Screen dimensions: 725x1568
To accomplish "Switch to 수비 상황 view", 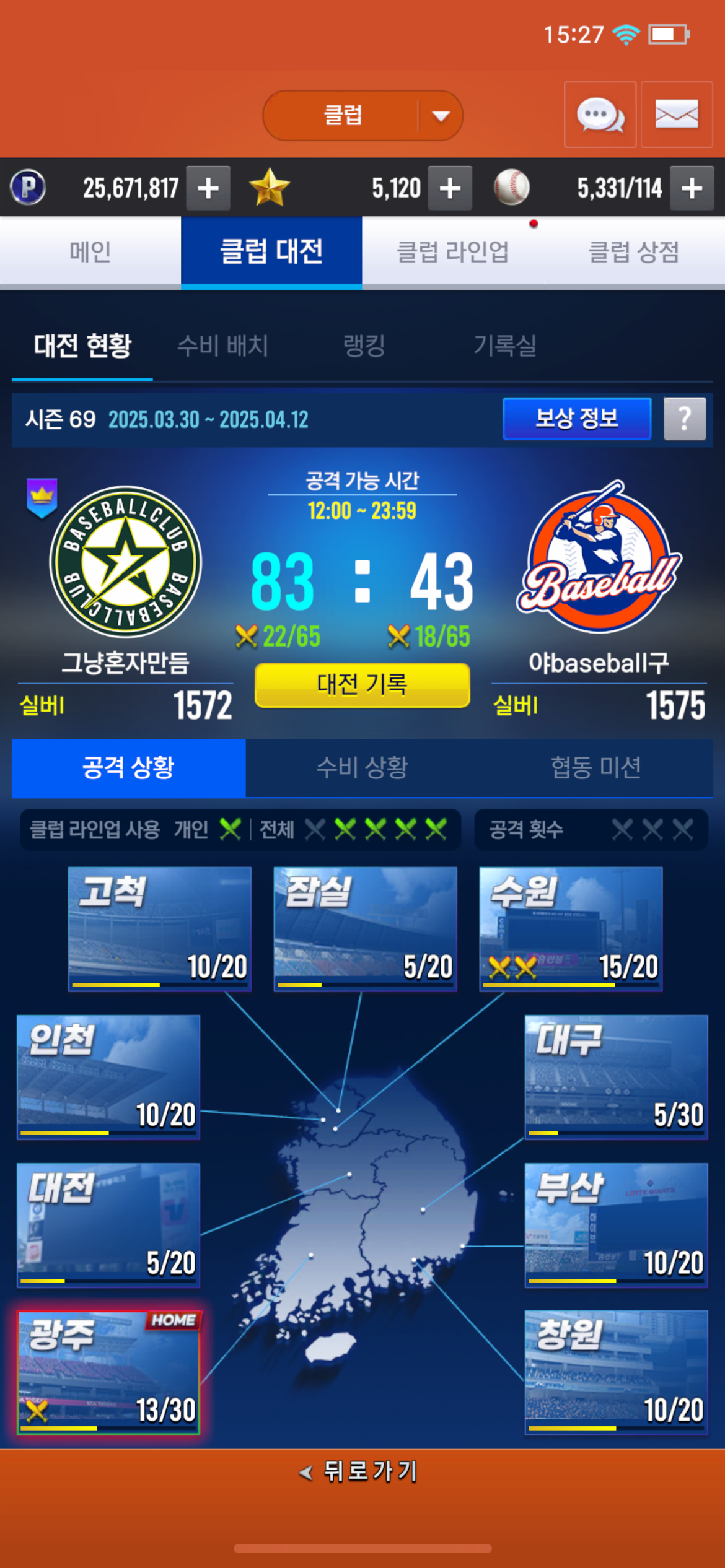I will click(362, 768).
